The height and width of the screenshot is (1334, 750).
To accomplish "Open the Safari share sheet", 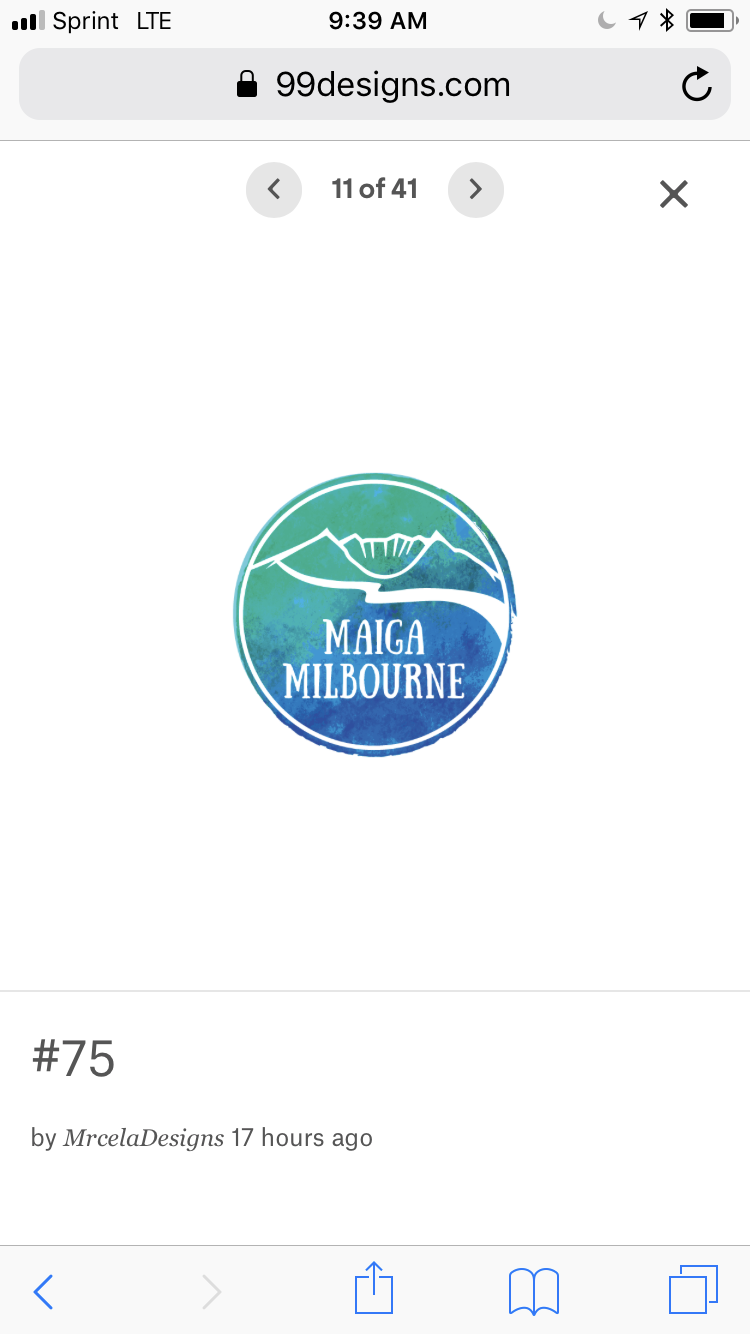I will click(x=375, y=1288).
